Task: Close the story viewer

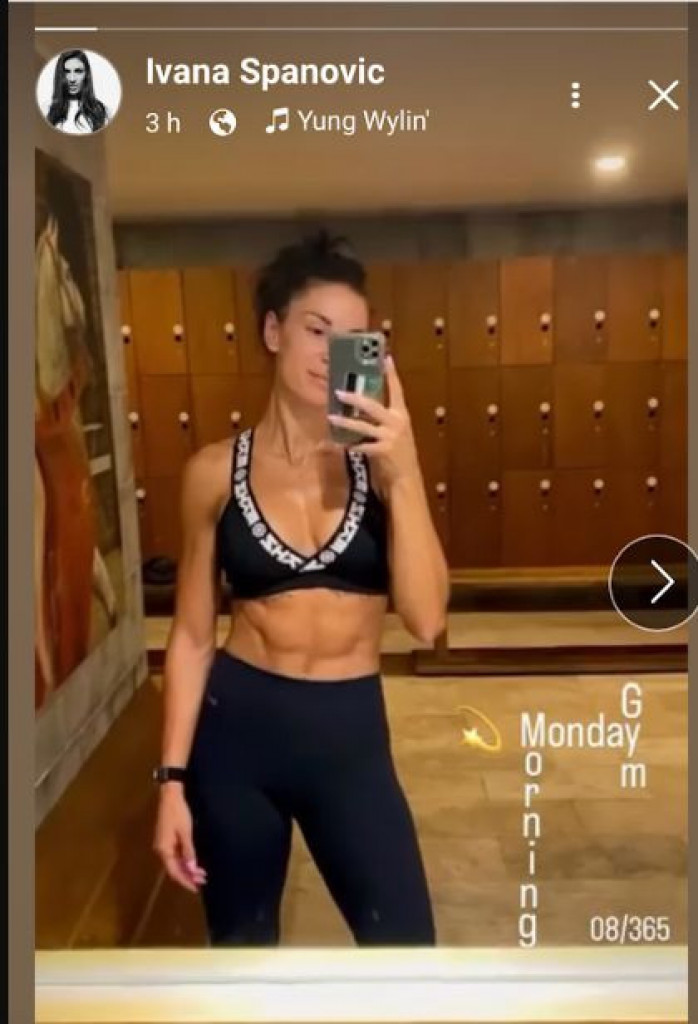Action: pos(663,96)
